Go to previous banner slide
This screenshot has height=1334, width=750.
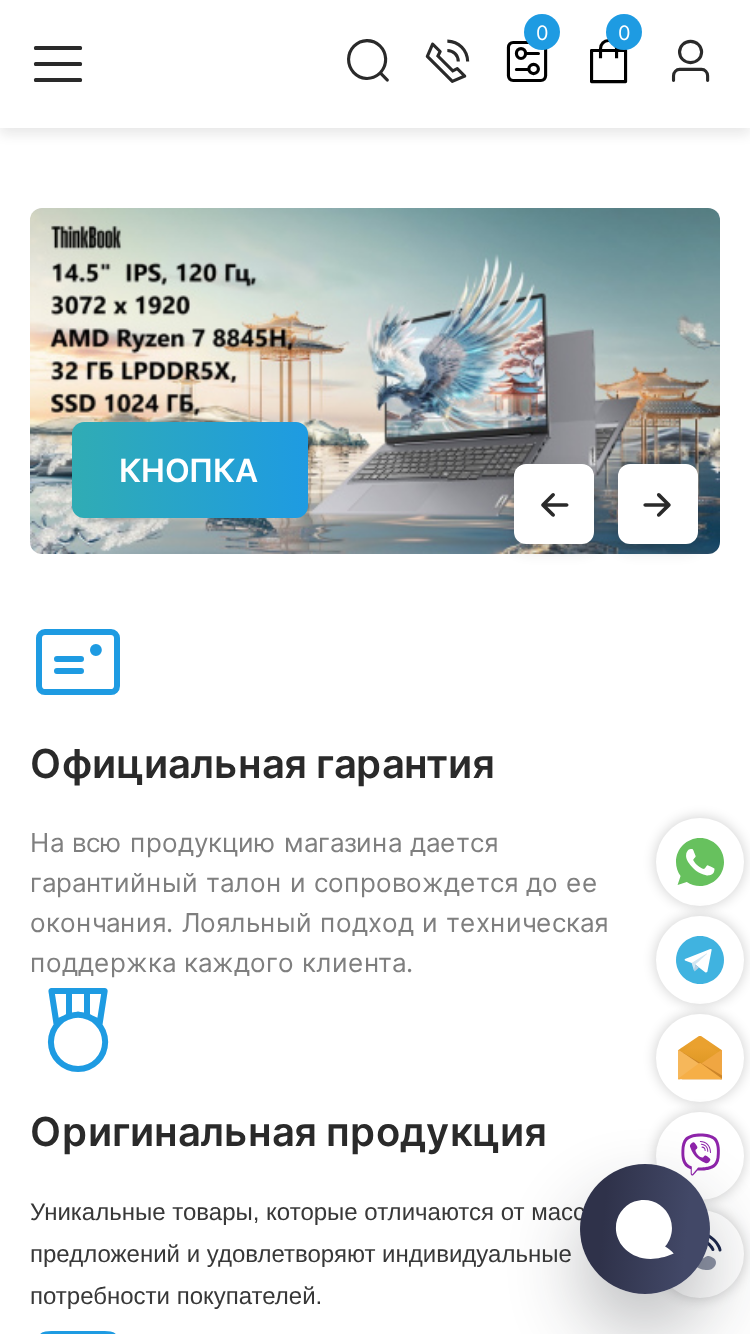(554, 504)
